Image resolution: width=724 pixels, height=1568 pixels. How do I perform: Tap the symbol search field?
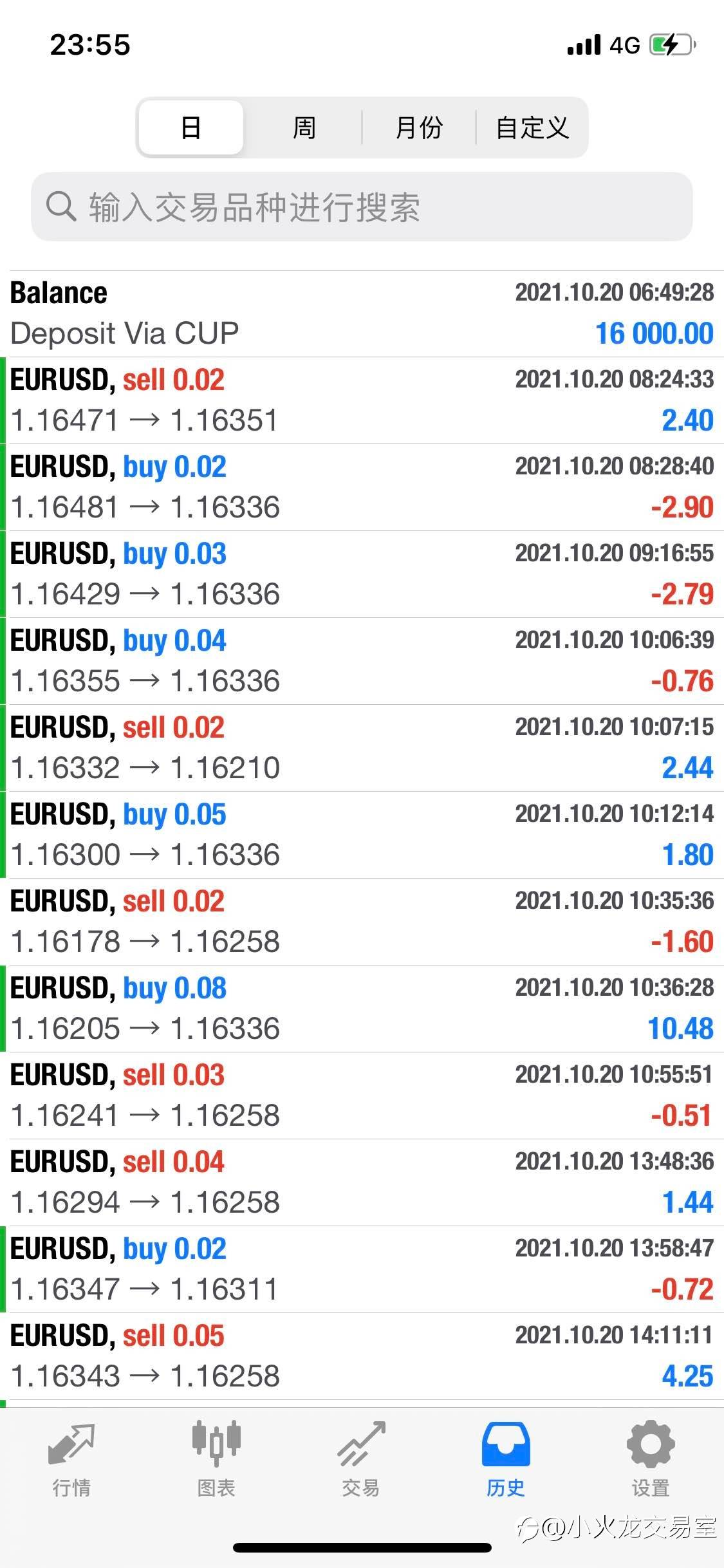362,207
